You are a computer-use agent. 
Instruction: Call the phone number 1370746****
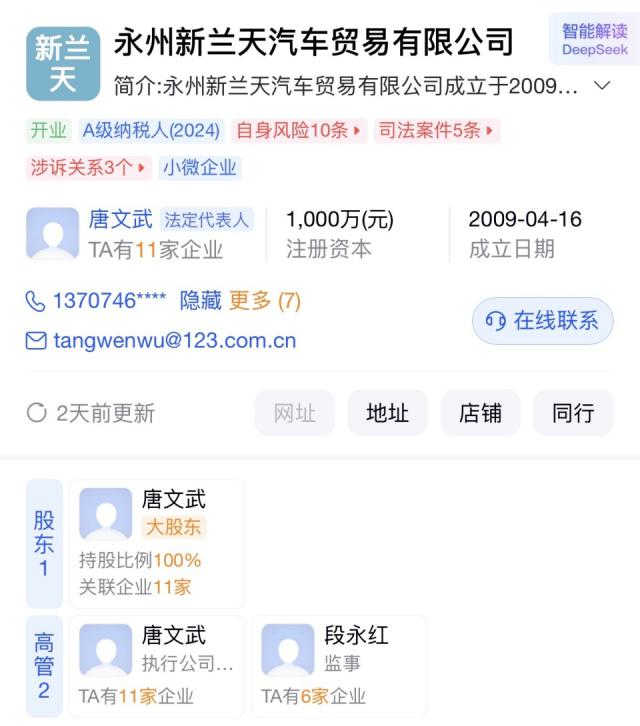[96, 301]
